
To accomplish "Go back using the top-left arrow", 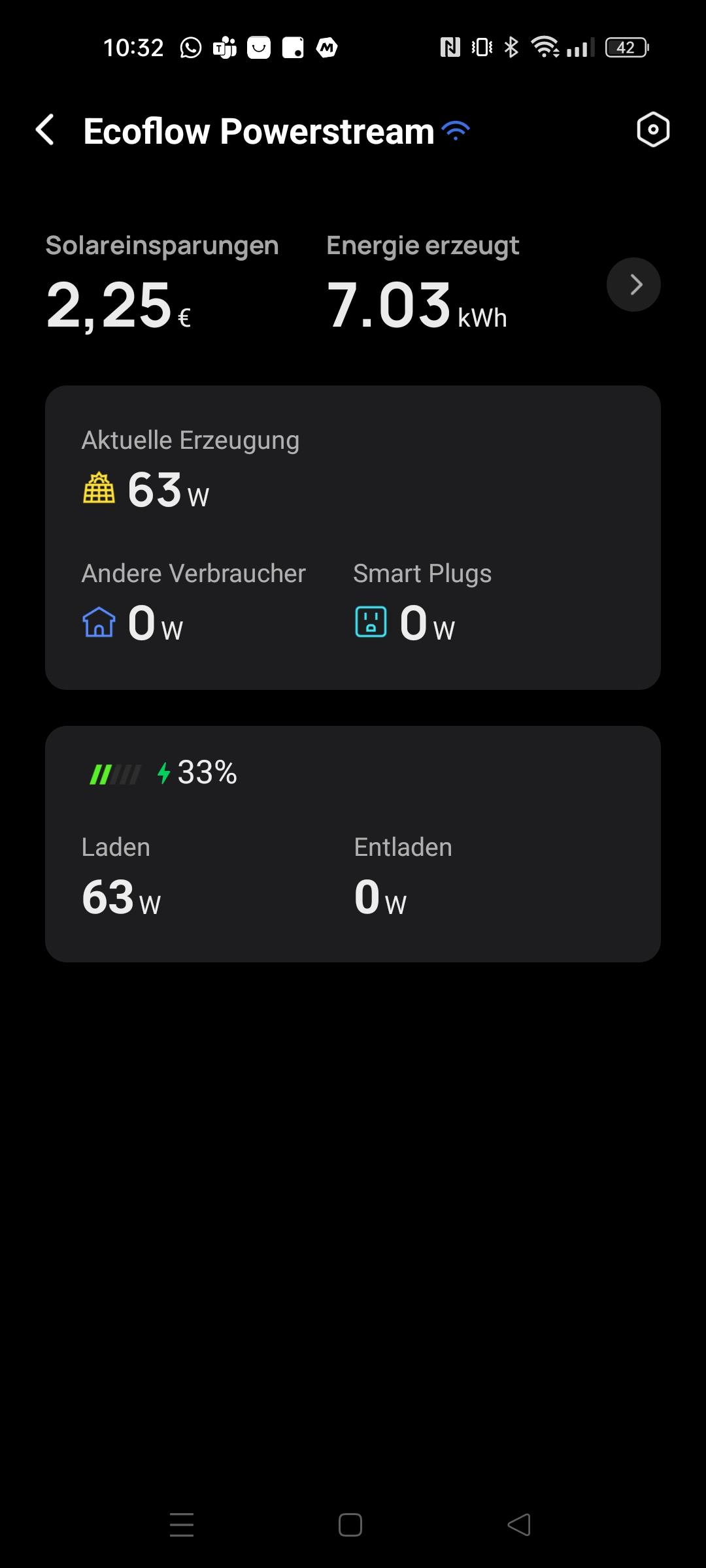I will [45, 130].
